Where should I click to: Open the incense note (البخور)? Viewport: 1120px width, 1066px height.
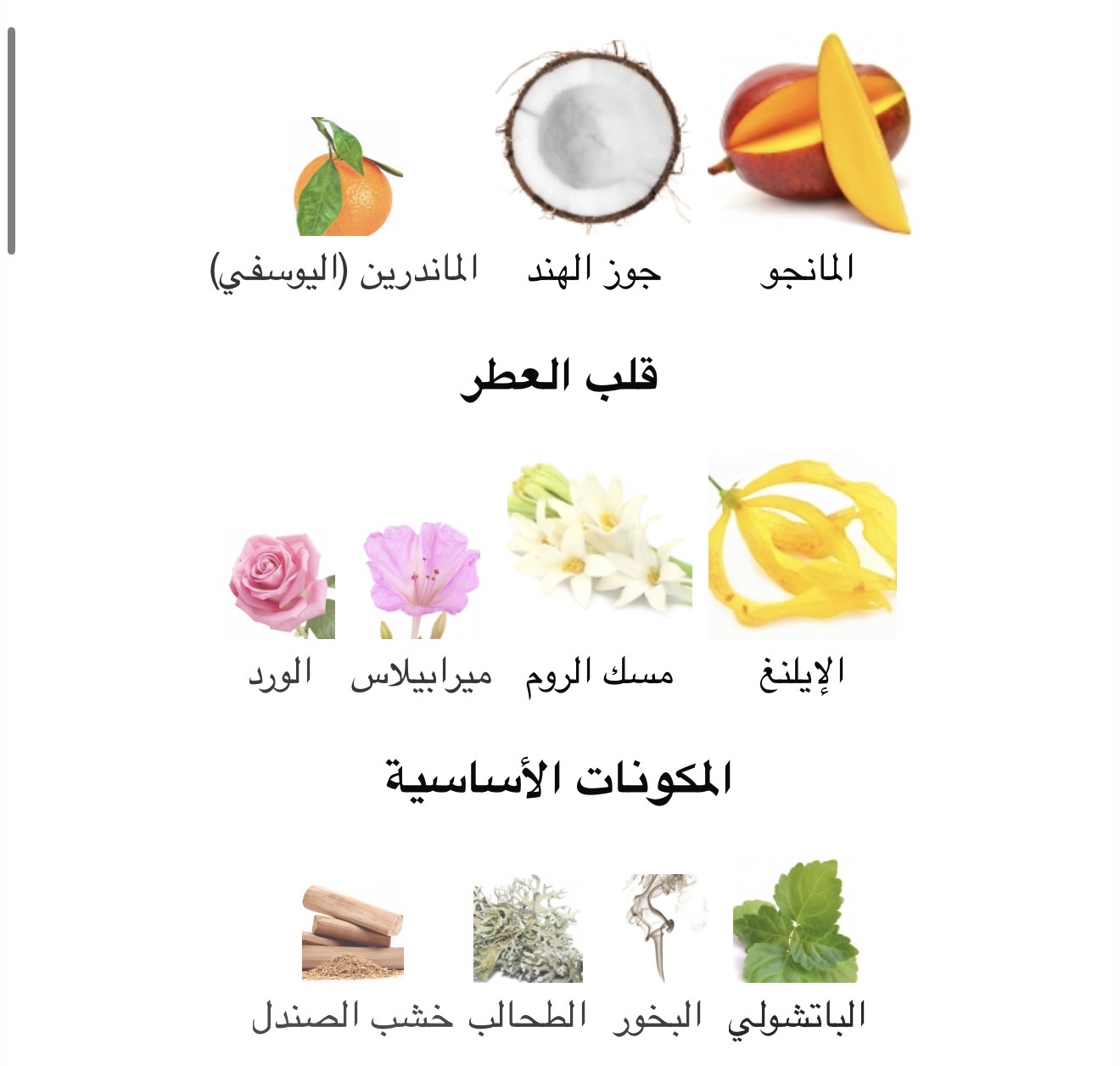[x=658, y=927]
